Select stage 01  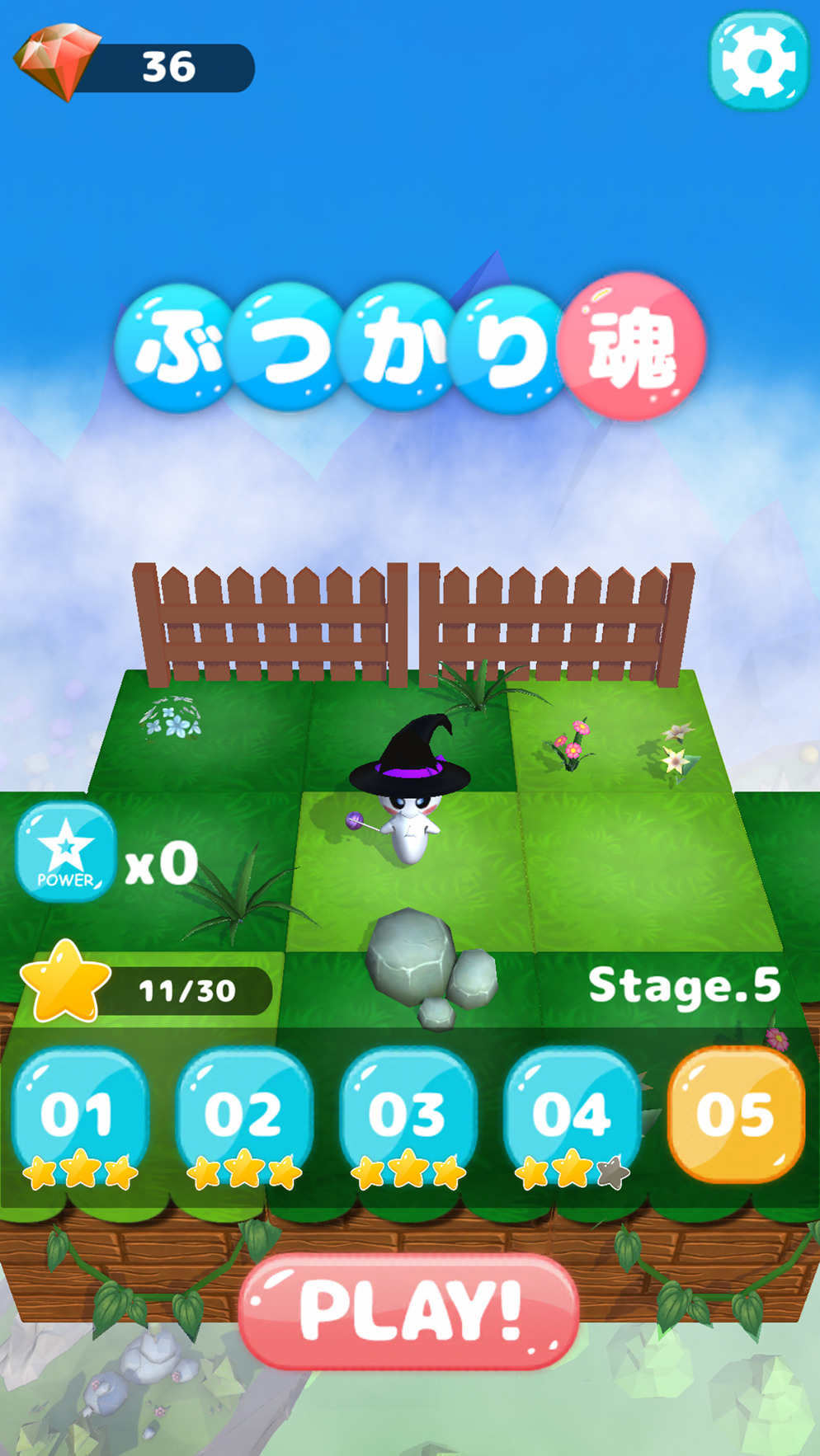[79, 1115]
